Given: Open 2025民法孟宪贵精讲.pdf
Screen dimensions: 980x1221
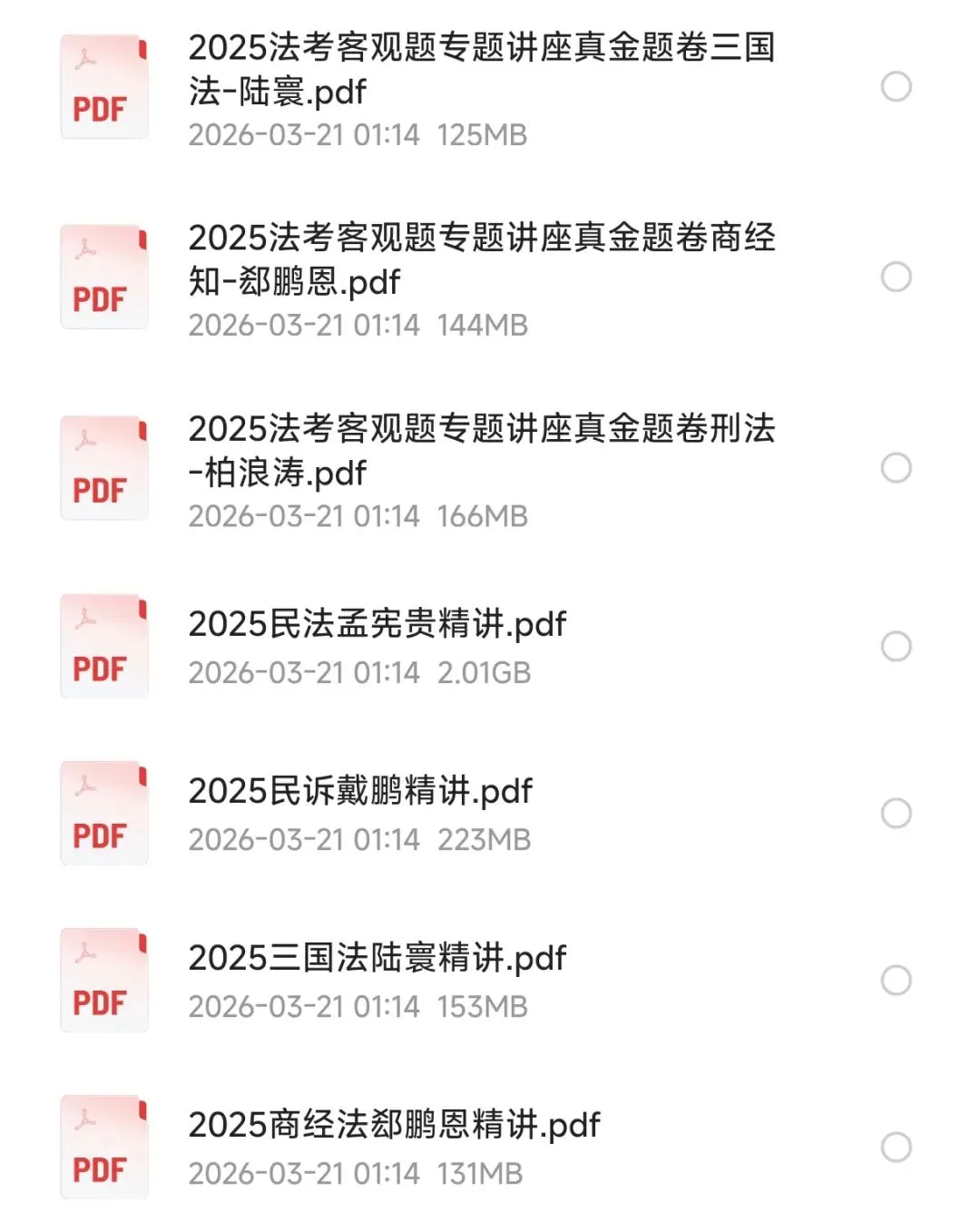Looking at the screenshot, I should pos(377,624).
